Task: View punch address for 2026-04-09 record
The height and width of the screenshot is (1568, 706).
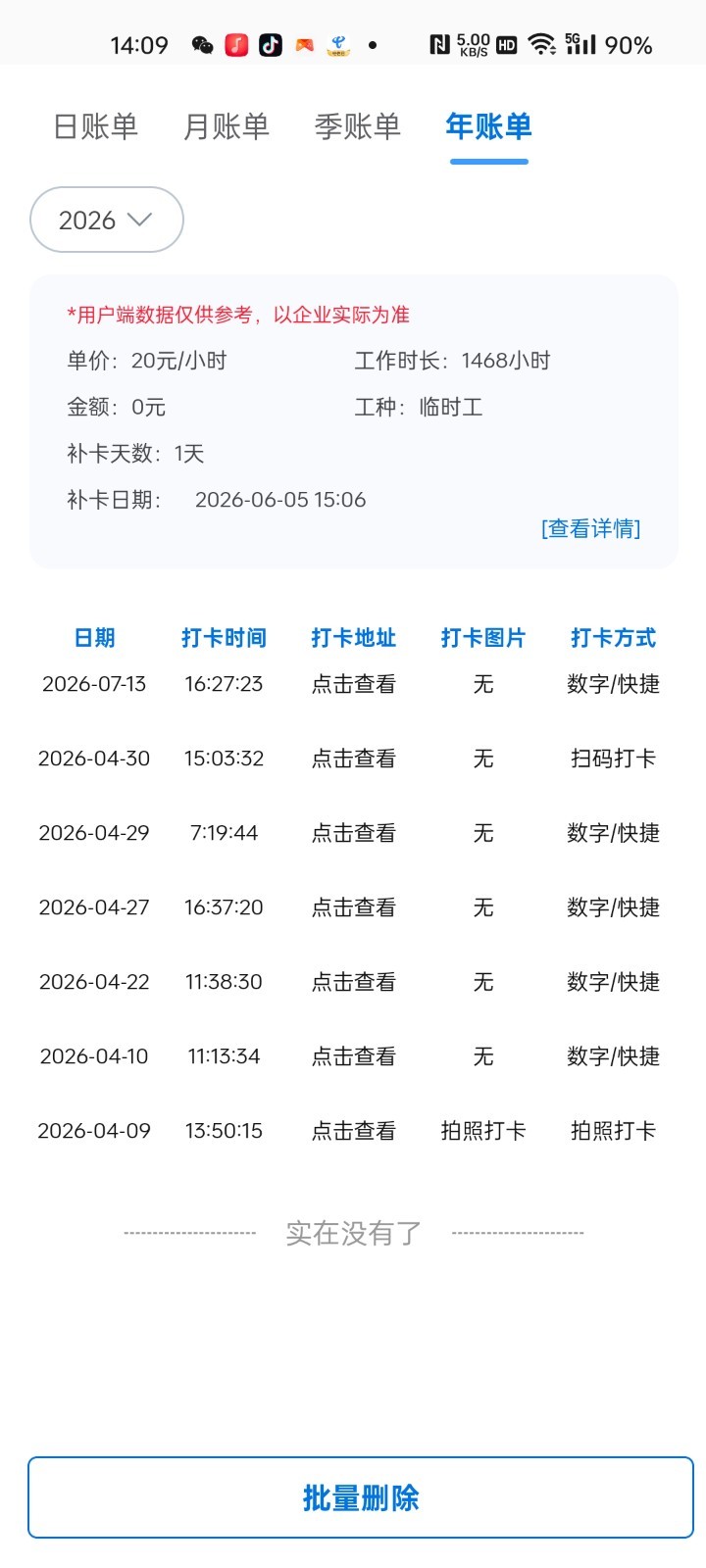Action: point(354,1131)
